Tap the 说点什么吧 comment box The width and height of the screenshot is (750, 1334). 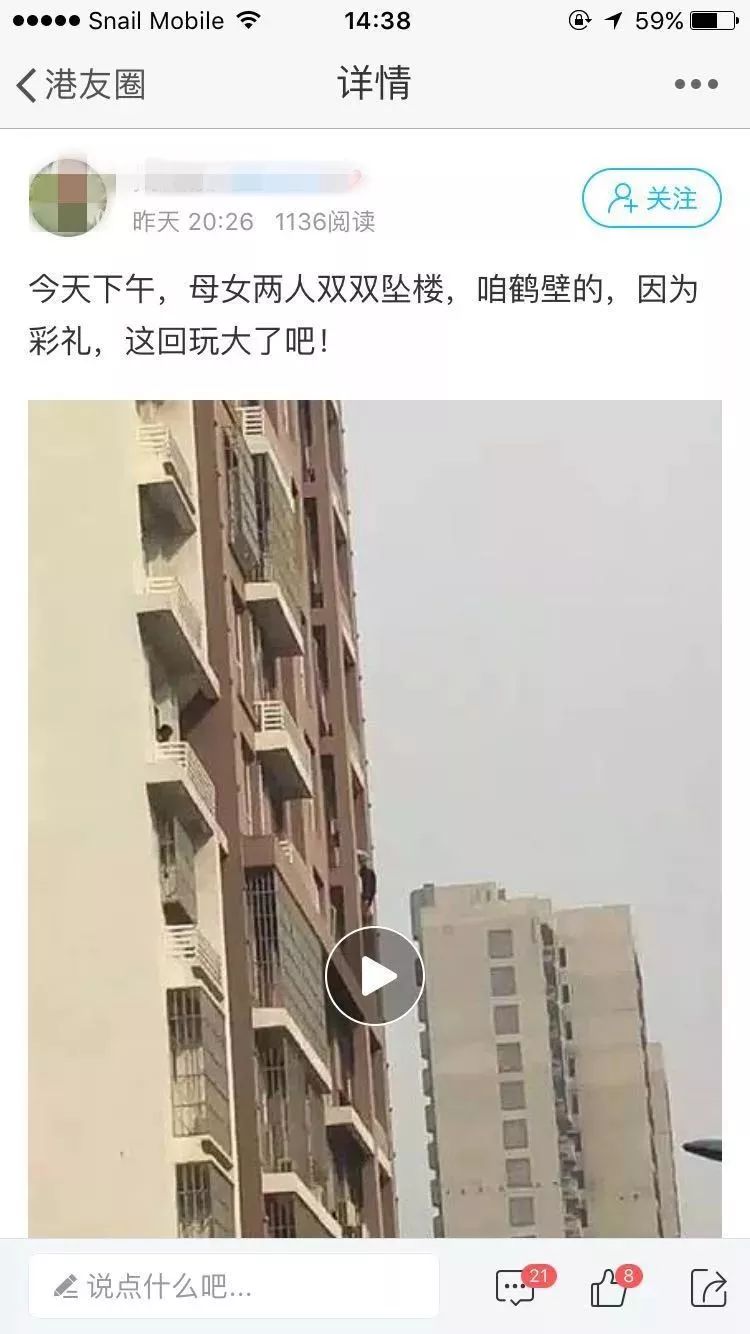[233, 1286]
